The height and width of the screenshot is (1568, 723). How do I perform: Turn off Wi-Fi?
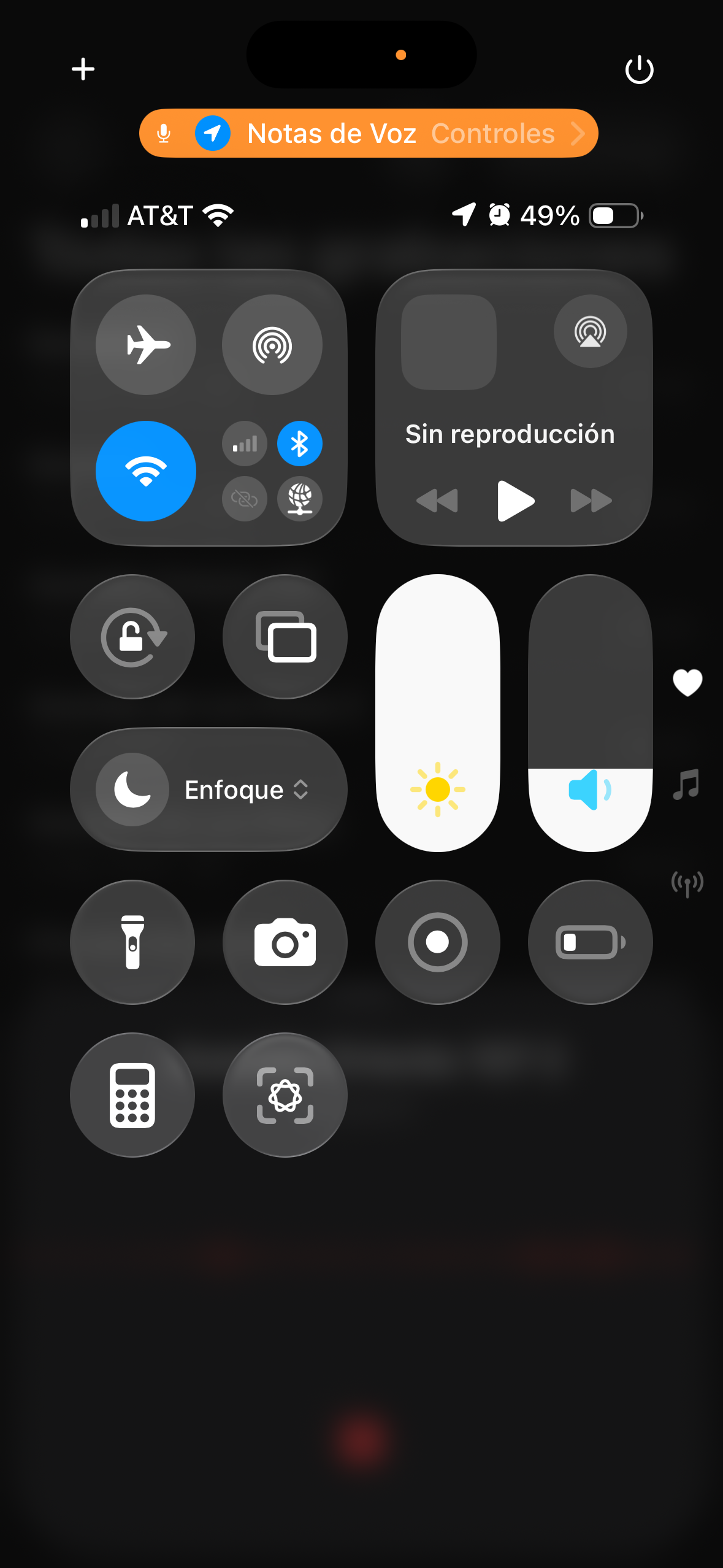click(x=146, y=471)
